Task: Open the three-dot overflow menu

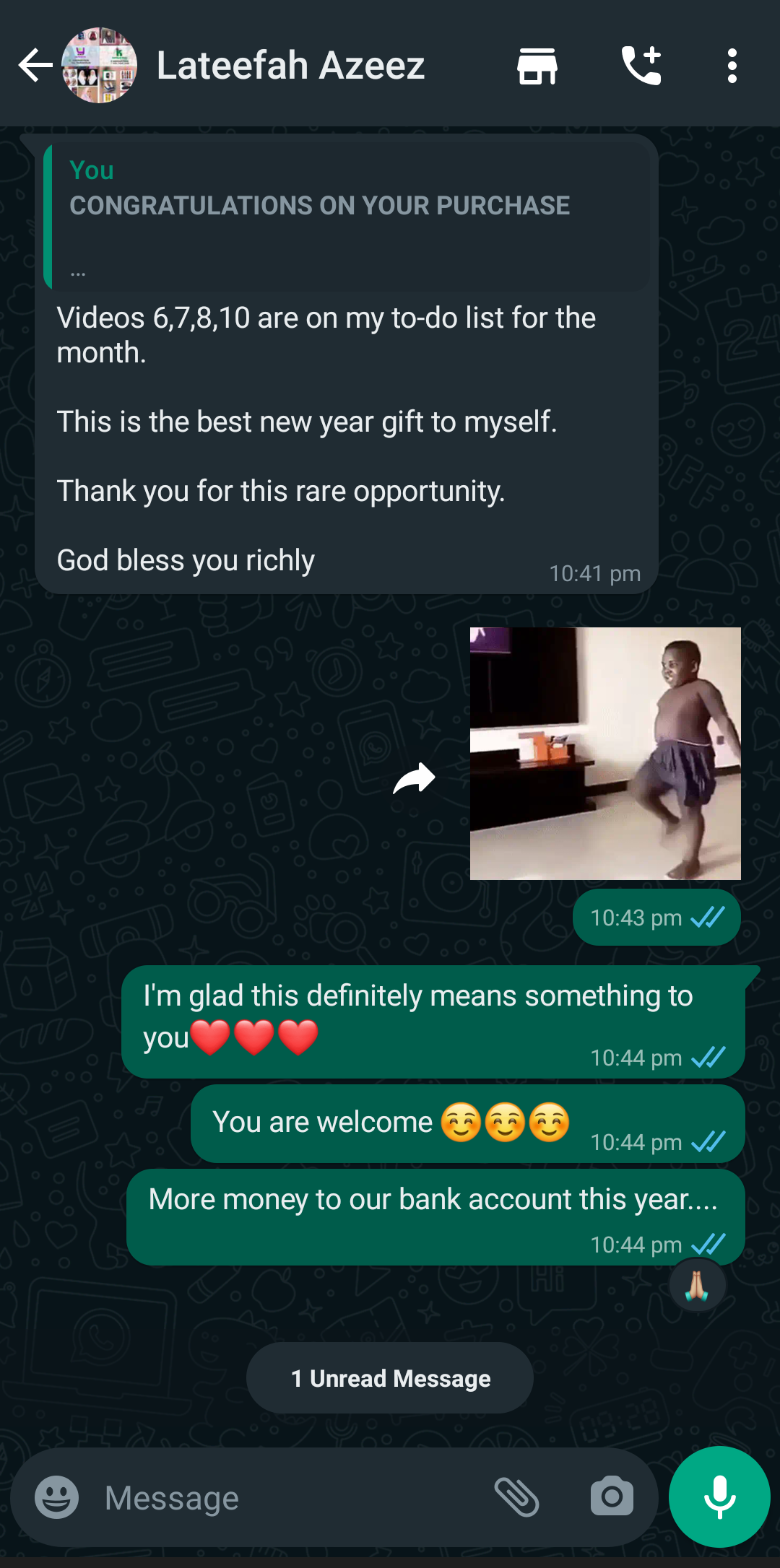Action: click(732, 66)
